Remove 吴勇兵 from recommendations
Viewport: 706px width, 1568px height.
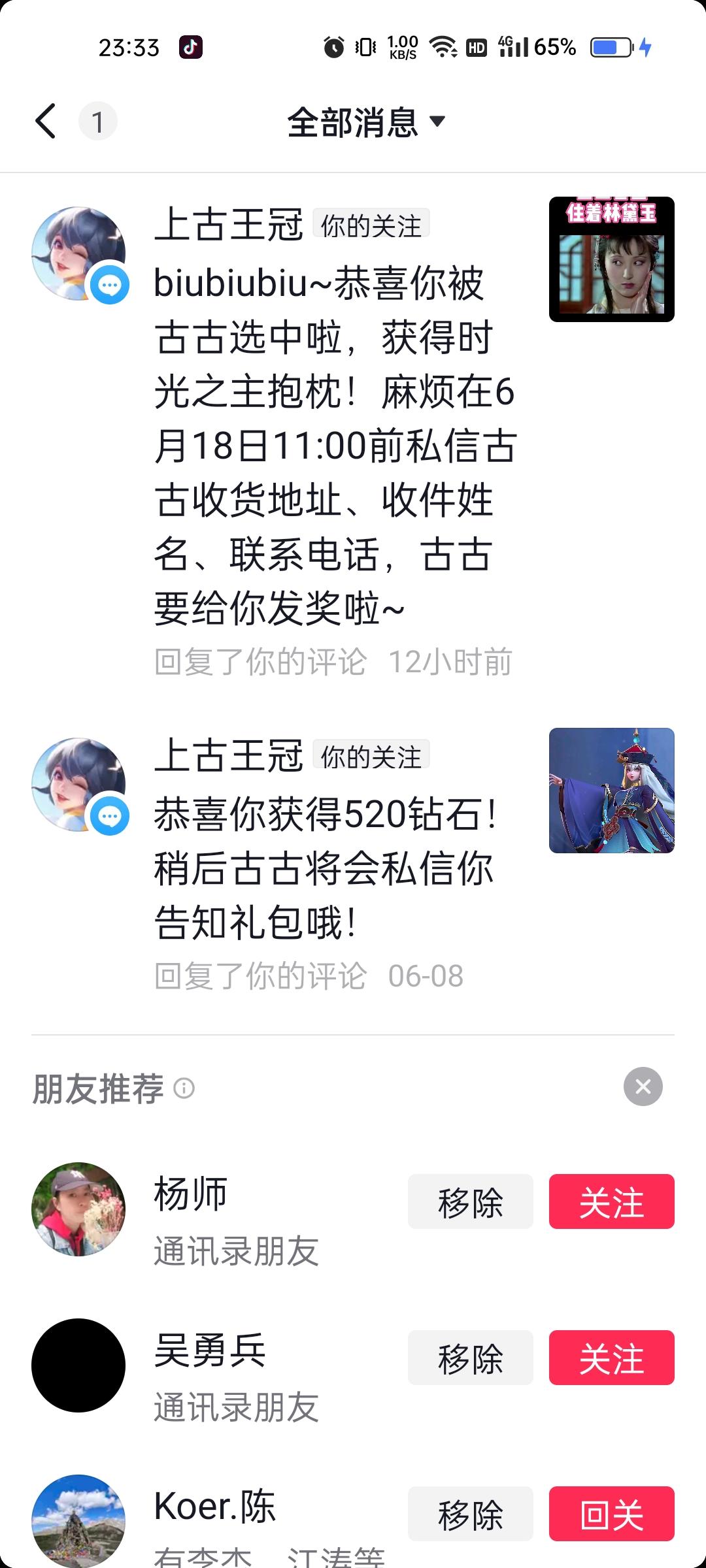coord(470,1358)
